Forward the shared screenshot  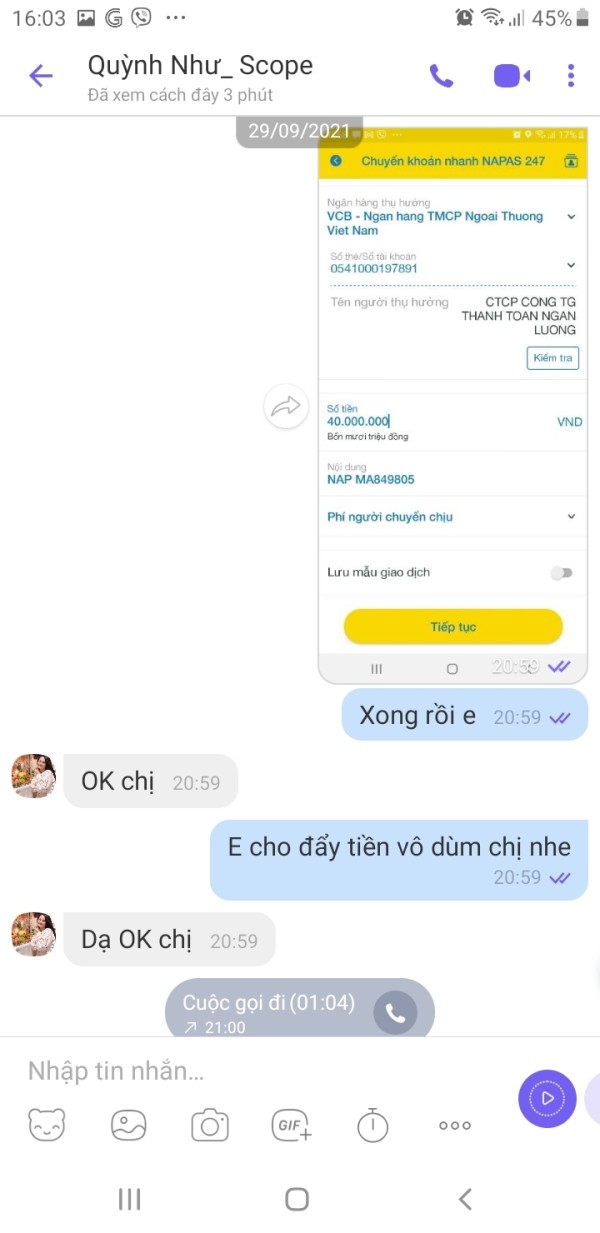(x=286, y=406)
